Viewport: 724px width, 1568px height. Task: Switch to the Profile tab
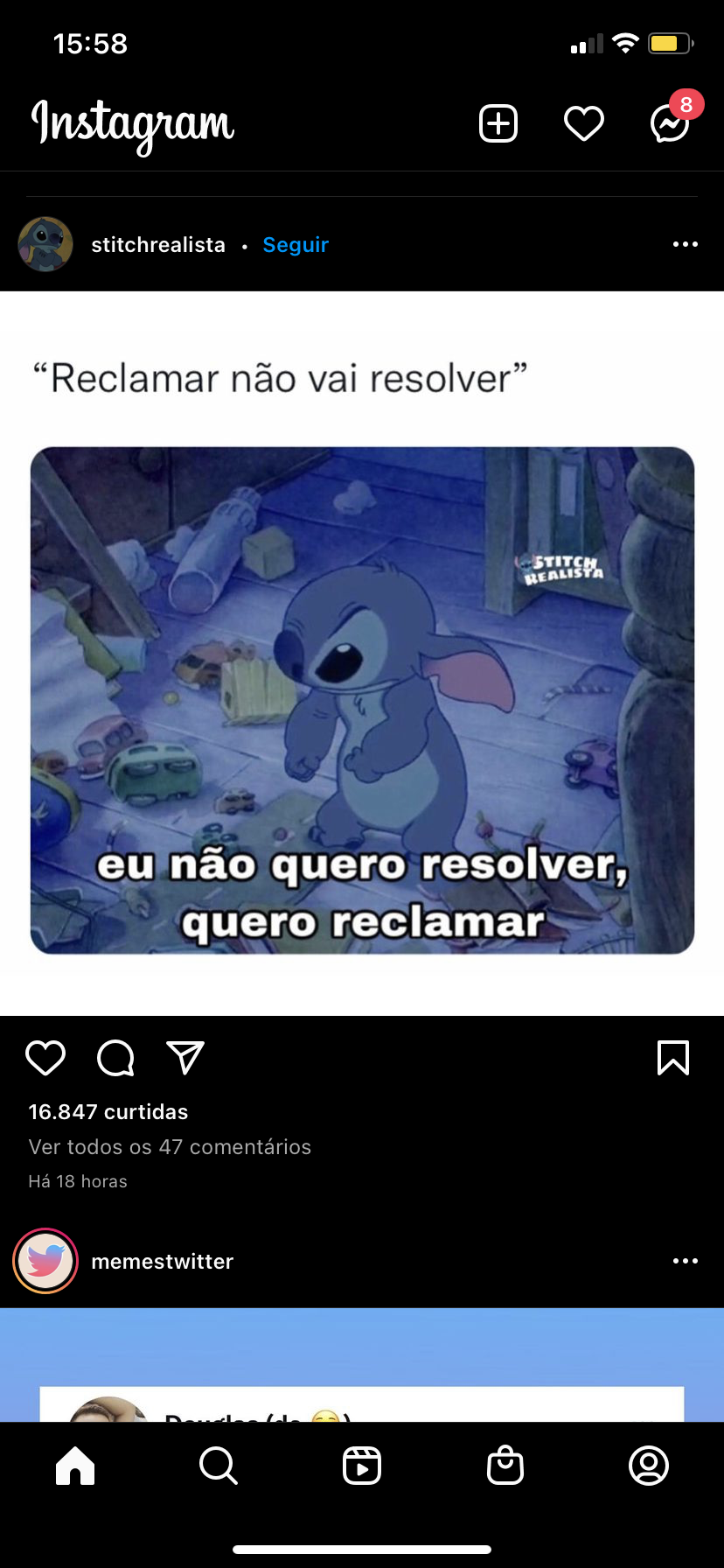649,1466
